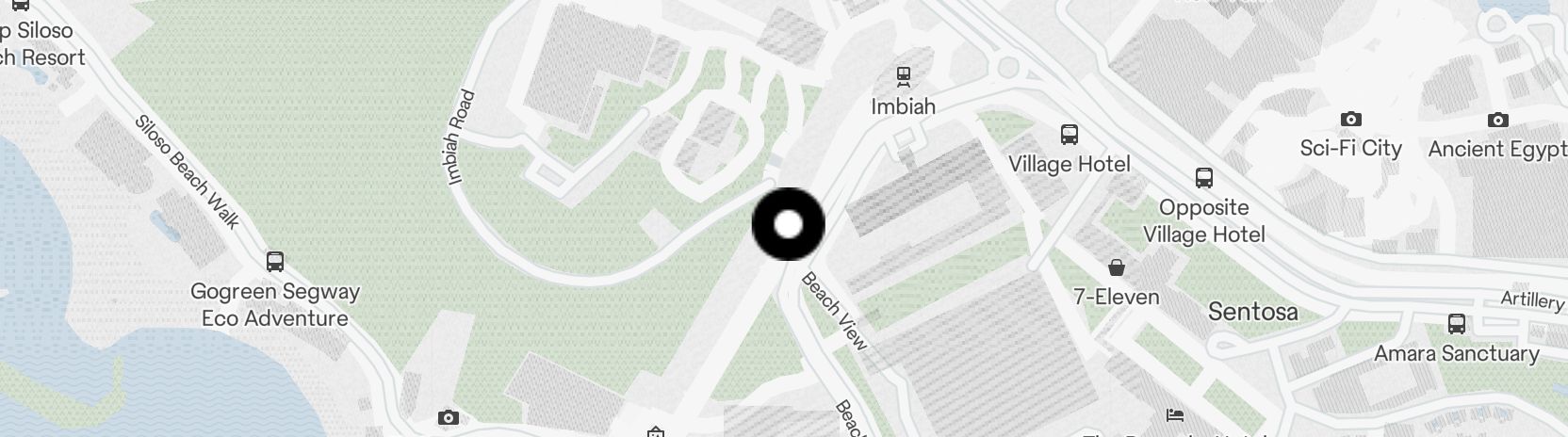Open the Amara Sanctuary bus stop marker
Image resolution: width=1568 pixels, height=437 pixels.
pyautogui.click(x=1456, y=324)
